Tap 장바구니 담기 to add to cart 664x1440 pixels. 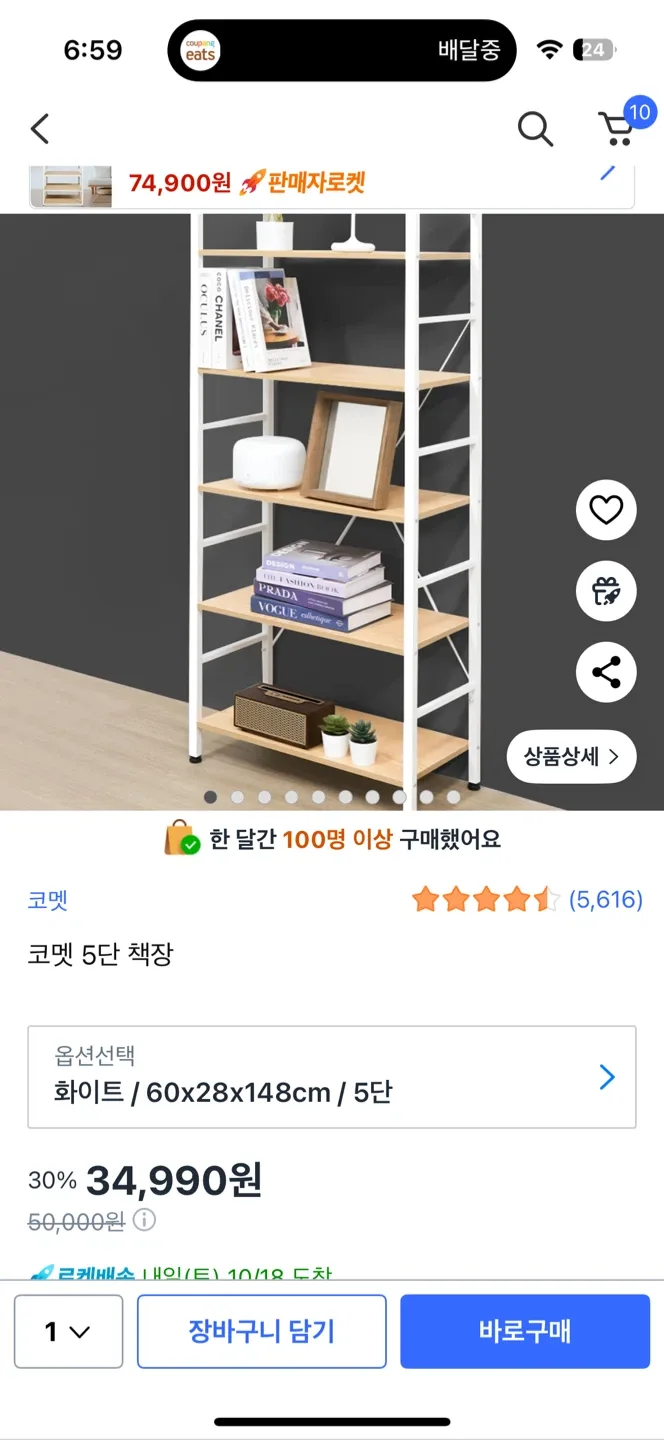pyautogui.click(x=262, y=1332)
